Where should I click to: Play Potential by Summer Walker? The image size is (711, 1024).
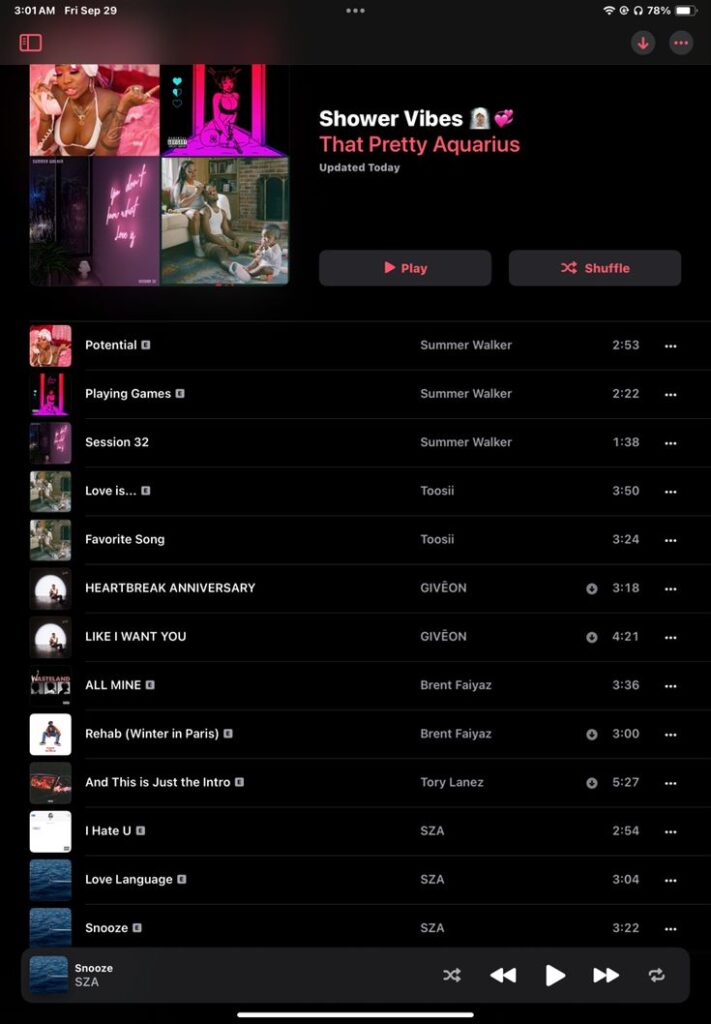111,345
